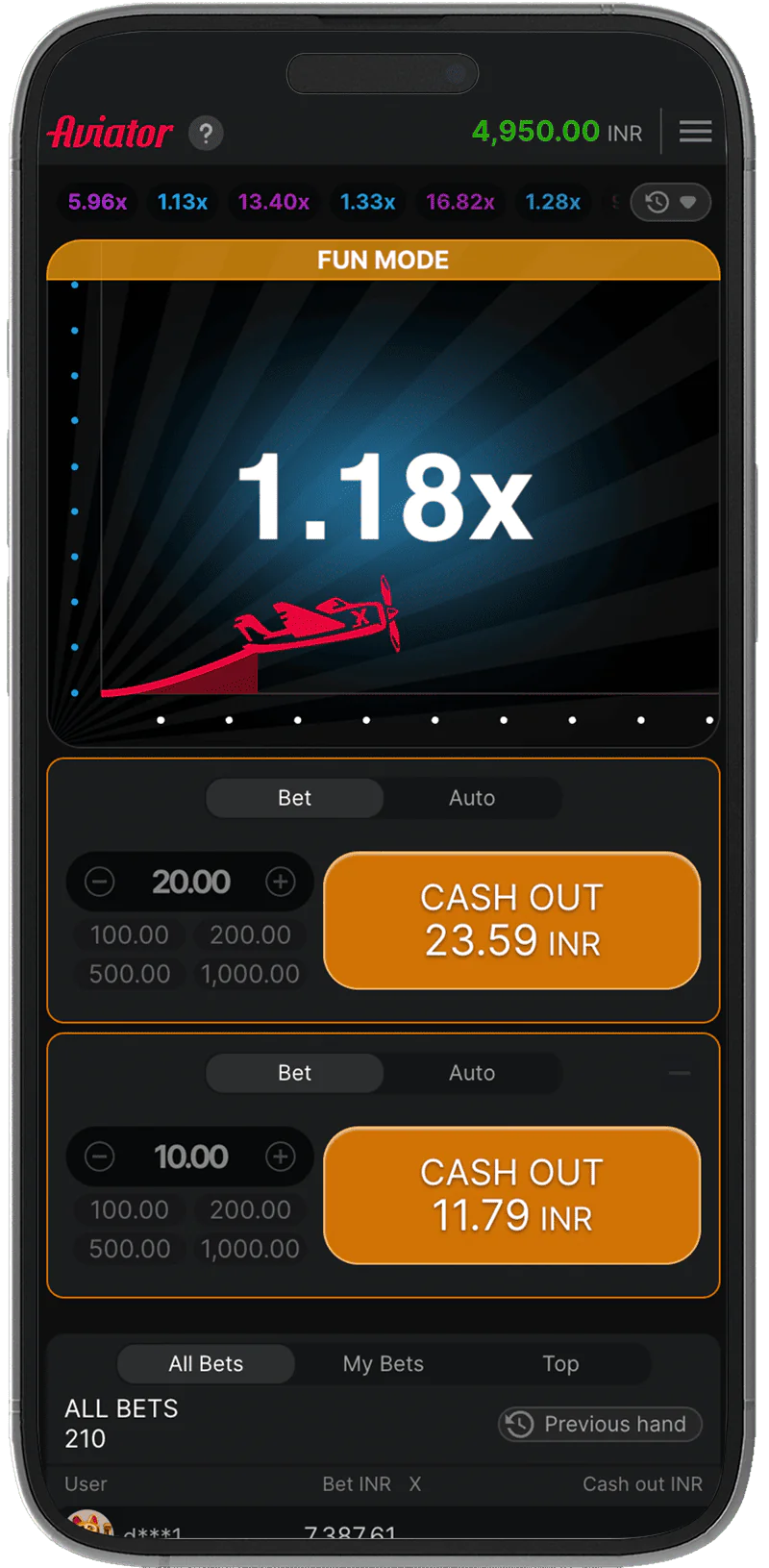The image size is (769, 1568).
Task: Increase the 10.00 bet with plus
Action: [x=281, y=1157]
